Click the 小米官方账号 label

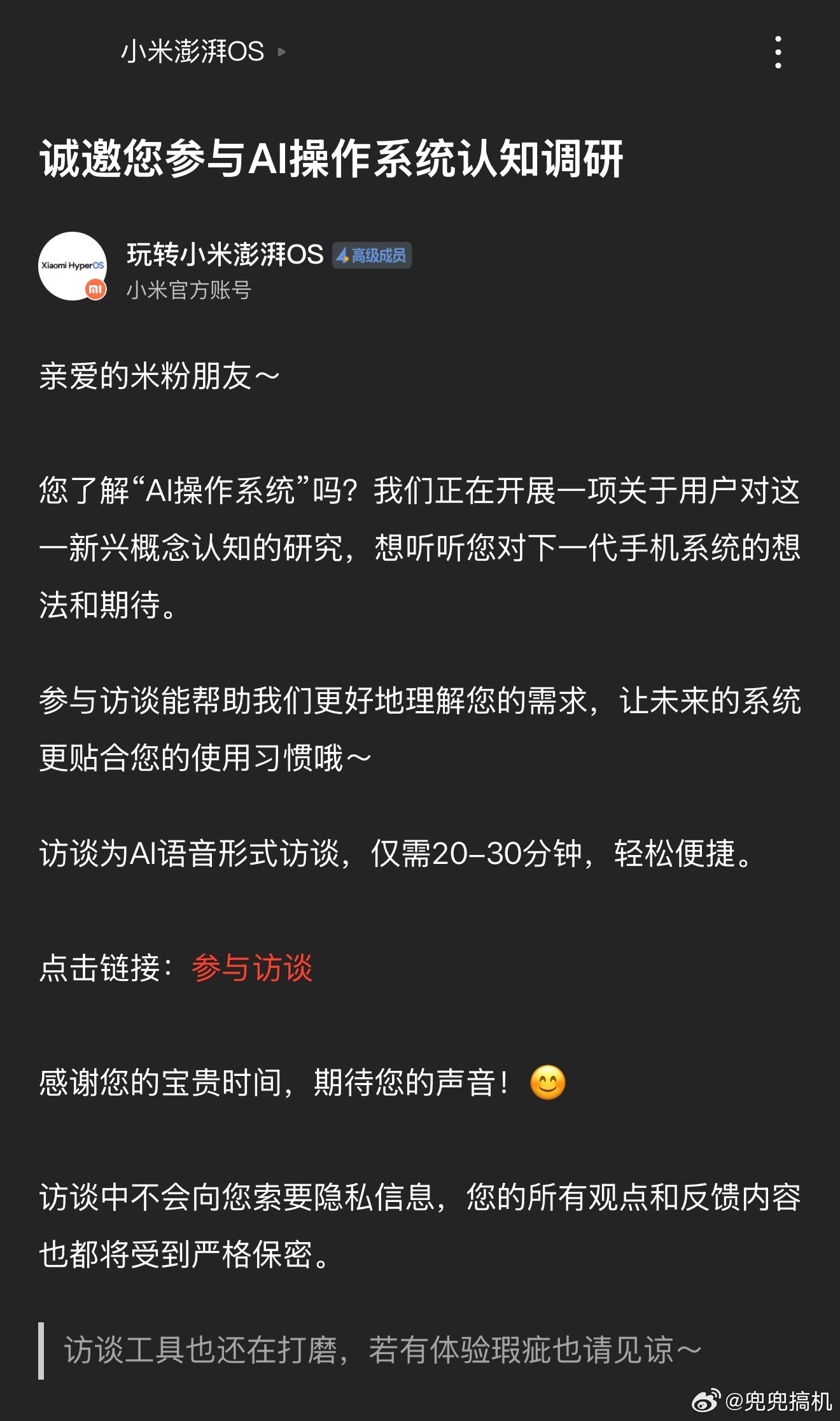(189, 290)
